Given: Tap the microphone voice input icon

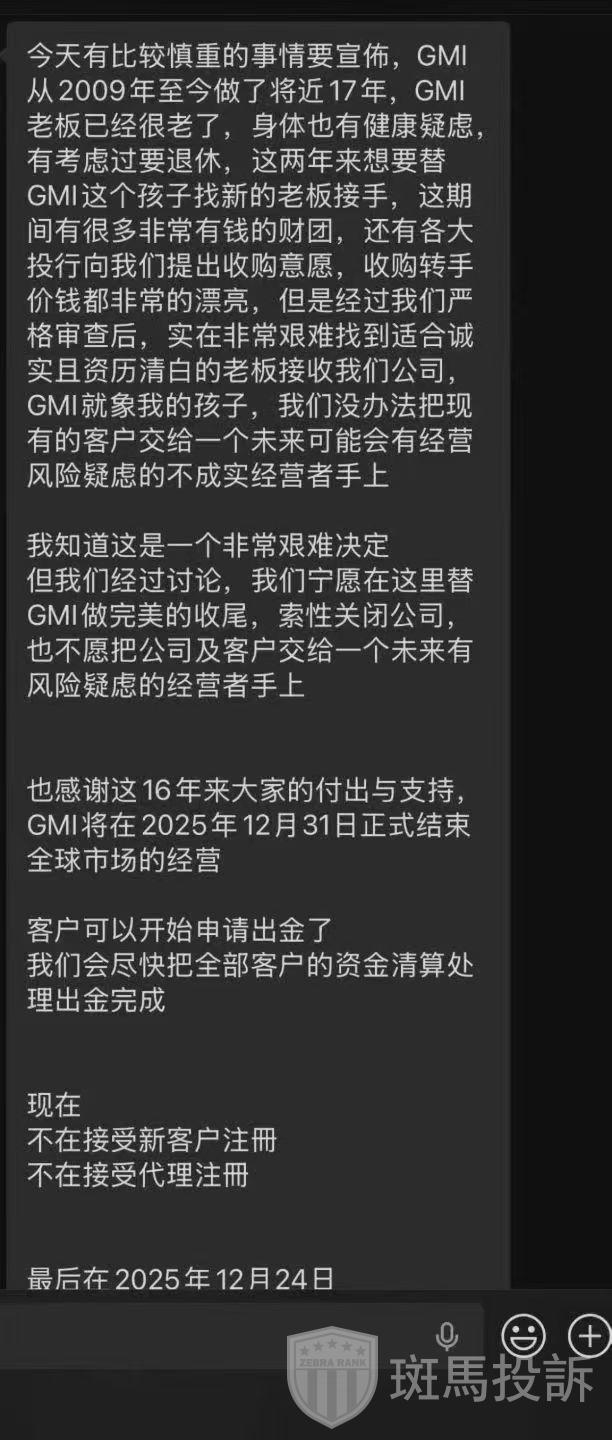Looking at the screenshot, I should pyautogui.click(x=447, y=1337).
